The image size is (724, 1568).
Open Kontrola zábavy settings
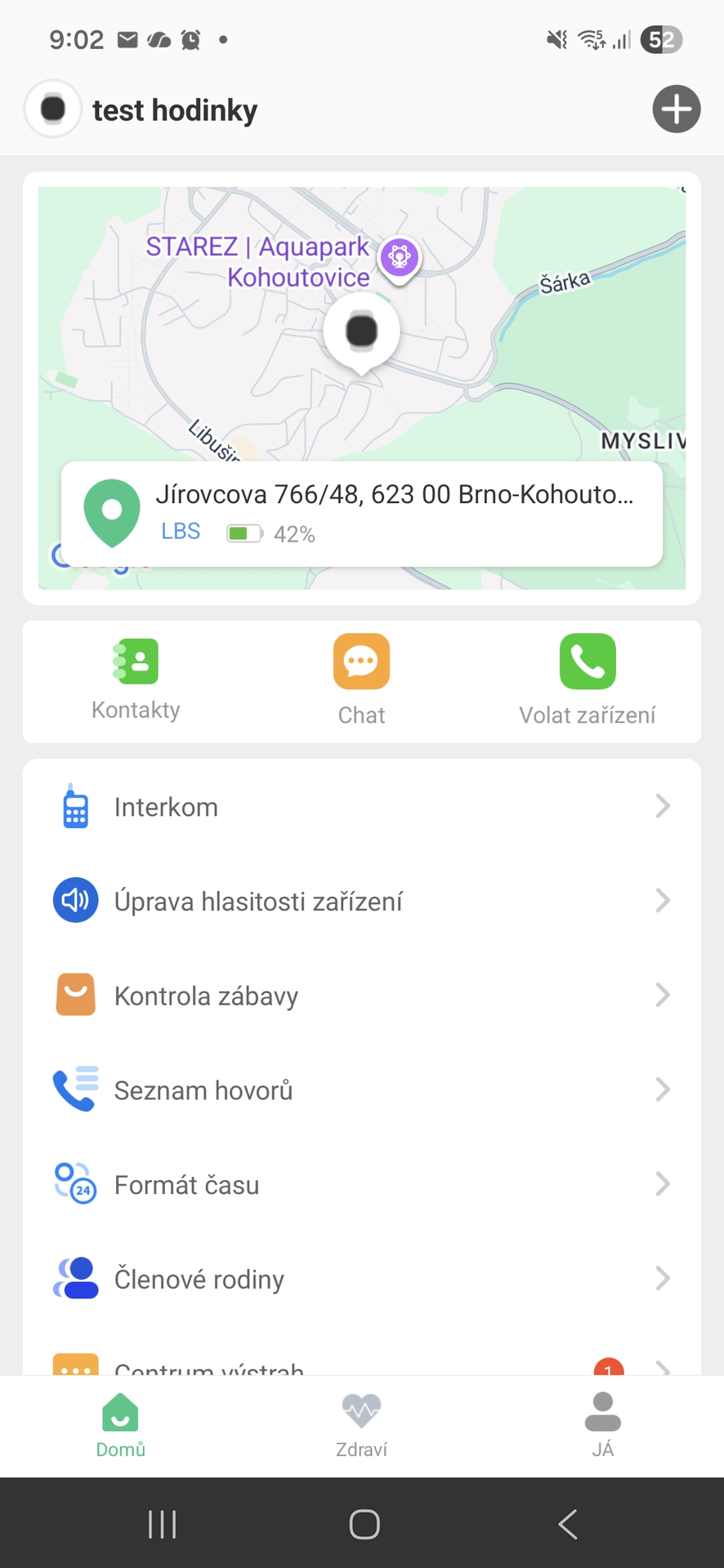[x=361, y=996]
